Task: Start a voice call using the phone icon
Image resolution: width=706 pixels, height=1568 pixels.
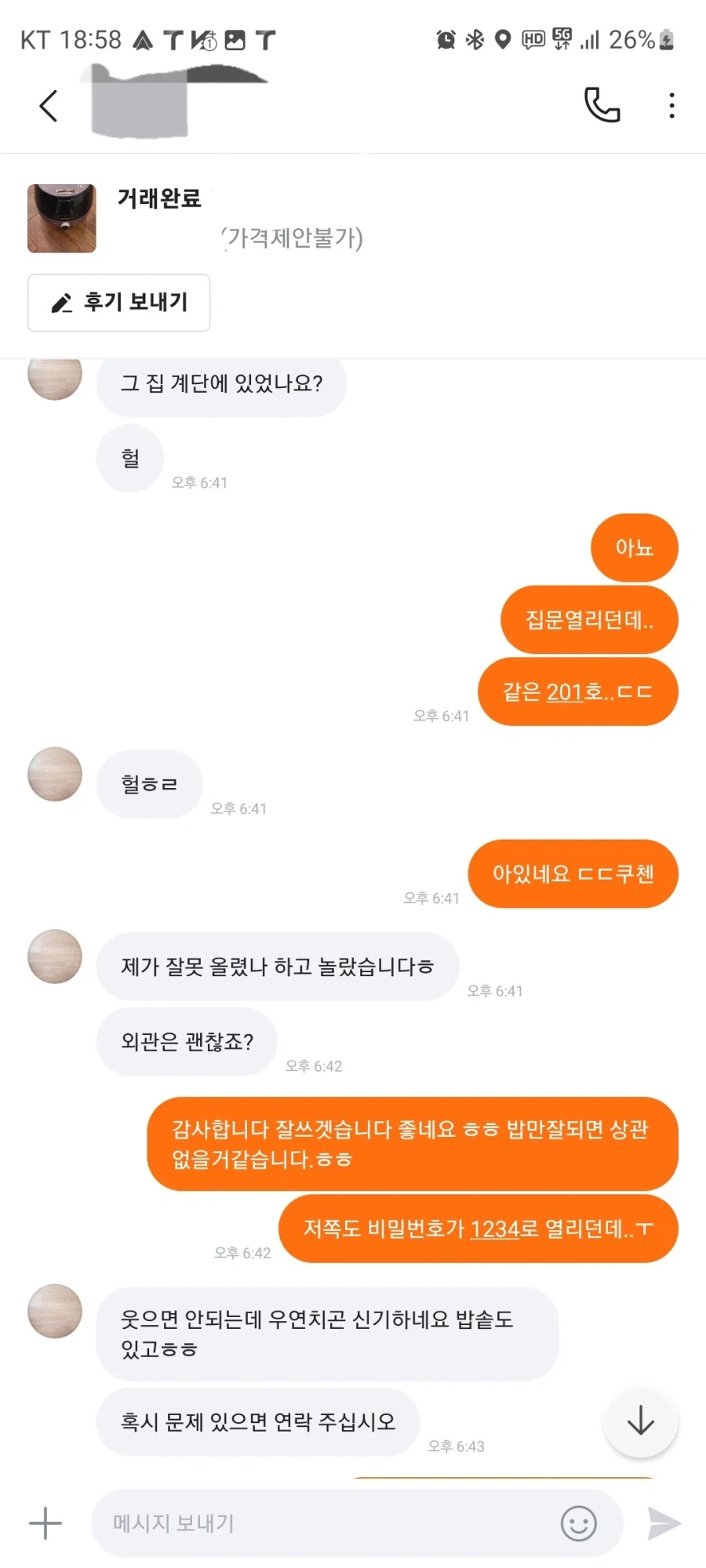Action: [602, 104]
